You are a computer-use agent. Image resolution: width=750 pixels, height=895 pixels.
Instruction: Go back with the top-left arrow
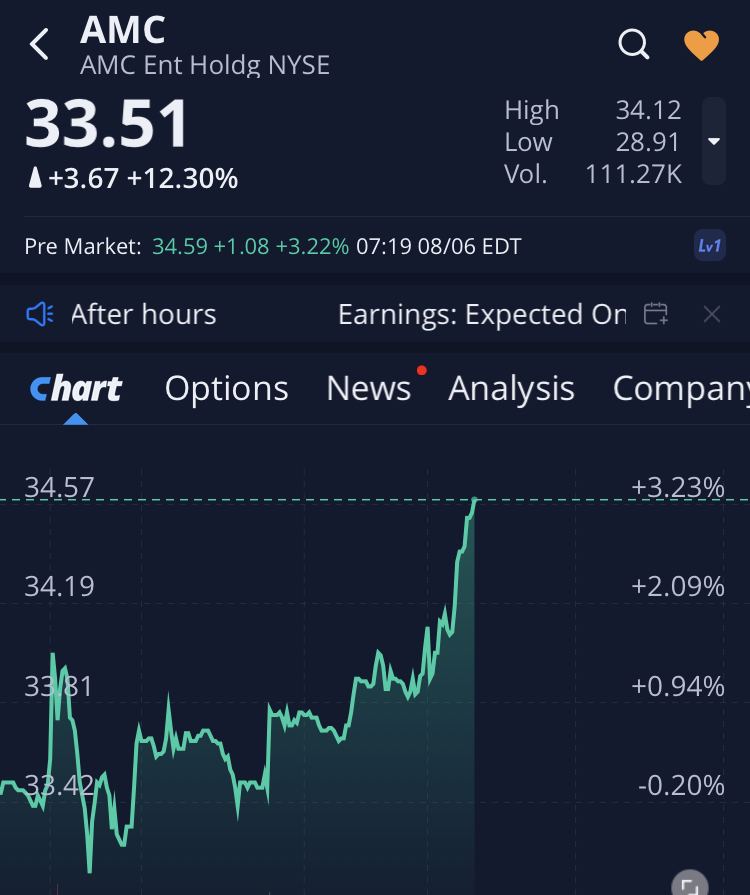point(40,44)
